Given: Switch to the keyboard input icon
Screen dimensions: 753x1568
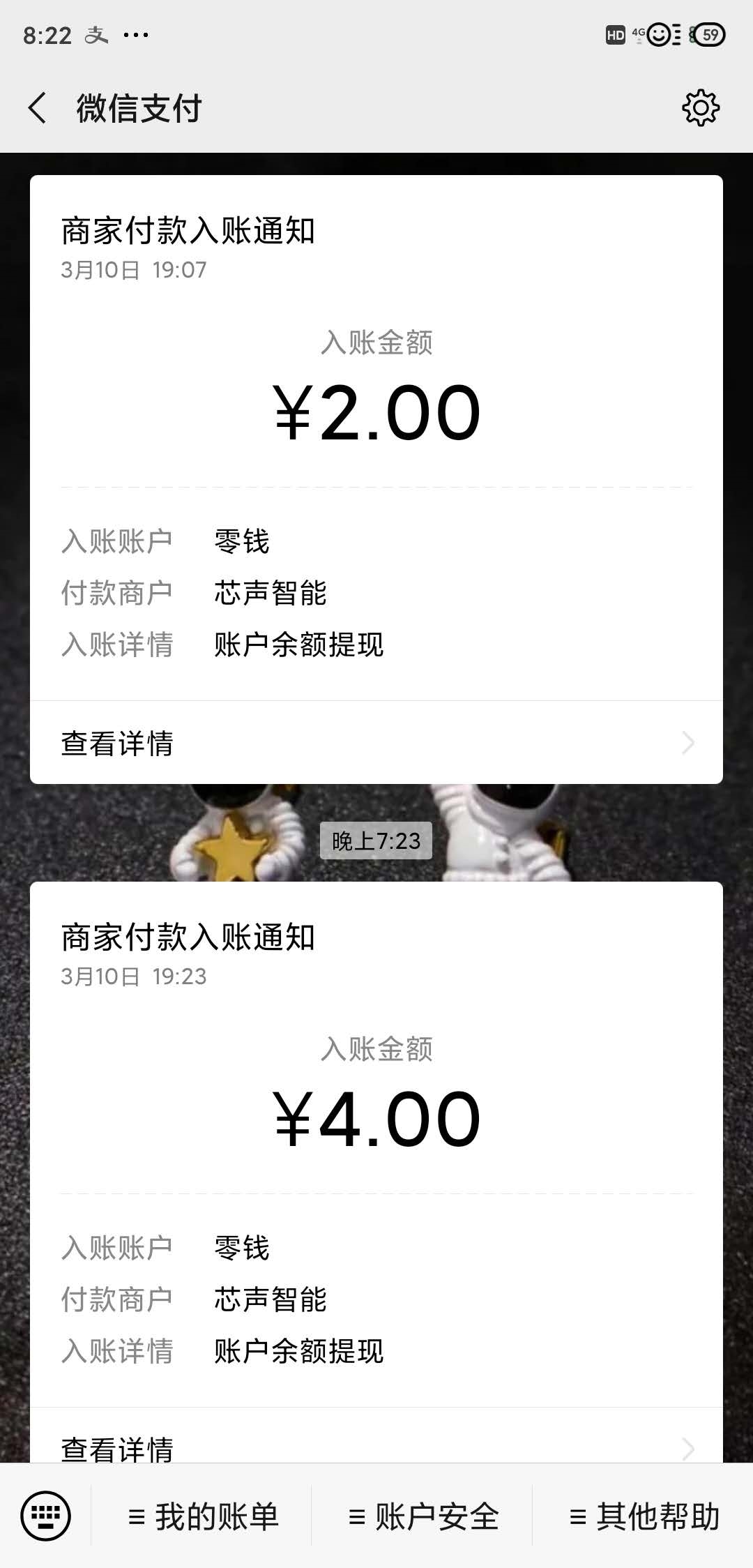Looking at the screenshot, I should (45, 1516).
